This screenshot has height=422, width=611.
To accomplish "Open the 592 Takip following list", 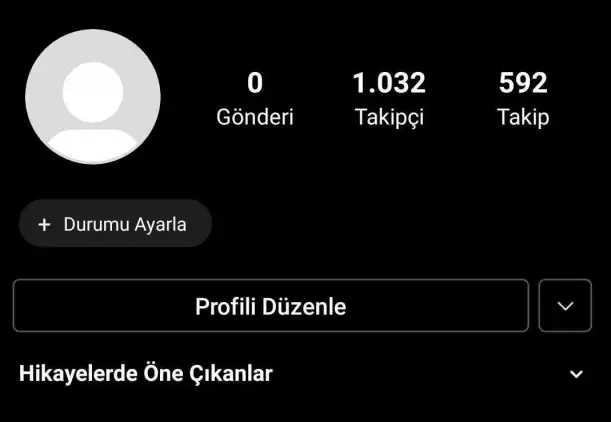I will coord(522,99).
